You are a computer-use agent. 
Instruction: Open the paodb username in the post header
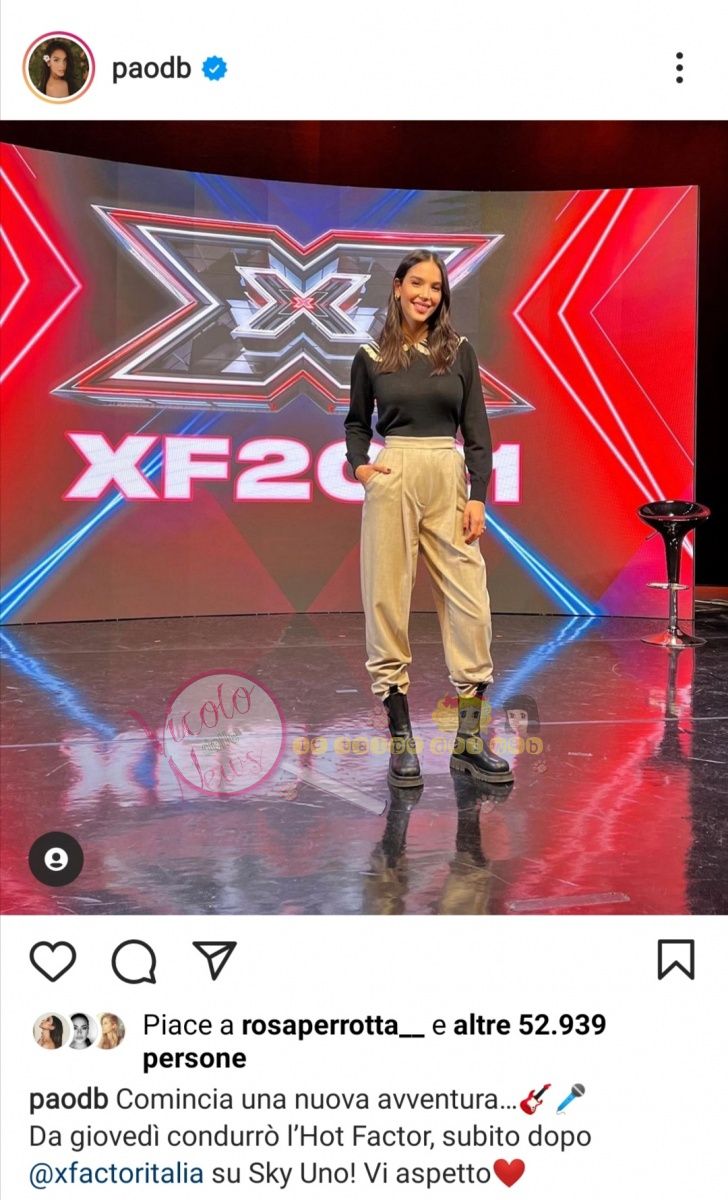click(153, 69)
